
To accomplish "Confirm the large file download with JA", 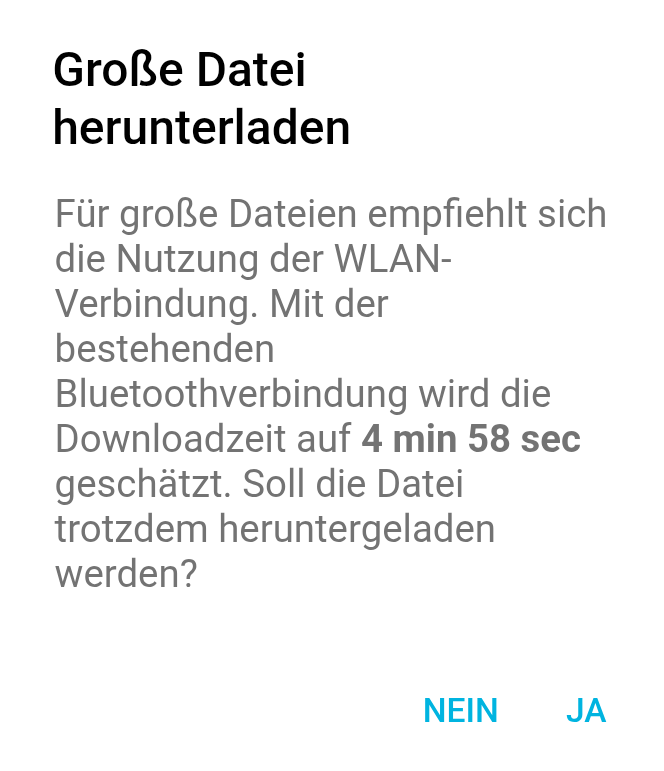I will tap(586, 710).
